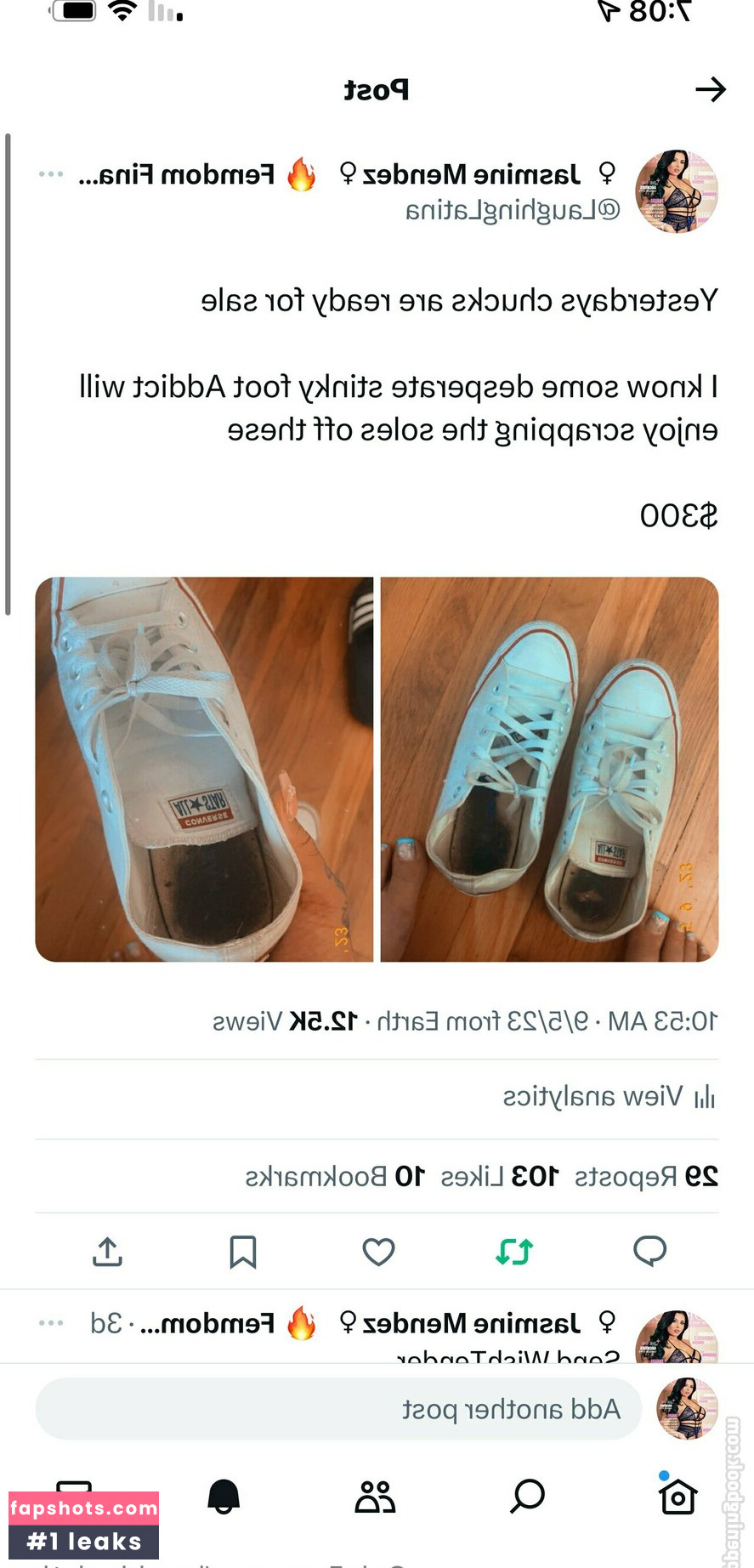Go back using the arrow icon
The height and width of the screenshot is (1568, 754).
pyautogui.click(x=711, y=89)
